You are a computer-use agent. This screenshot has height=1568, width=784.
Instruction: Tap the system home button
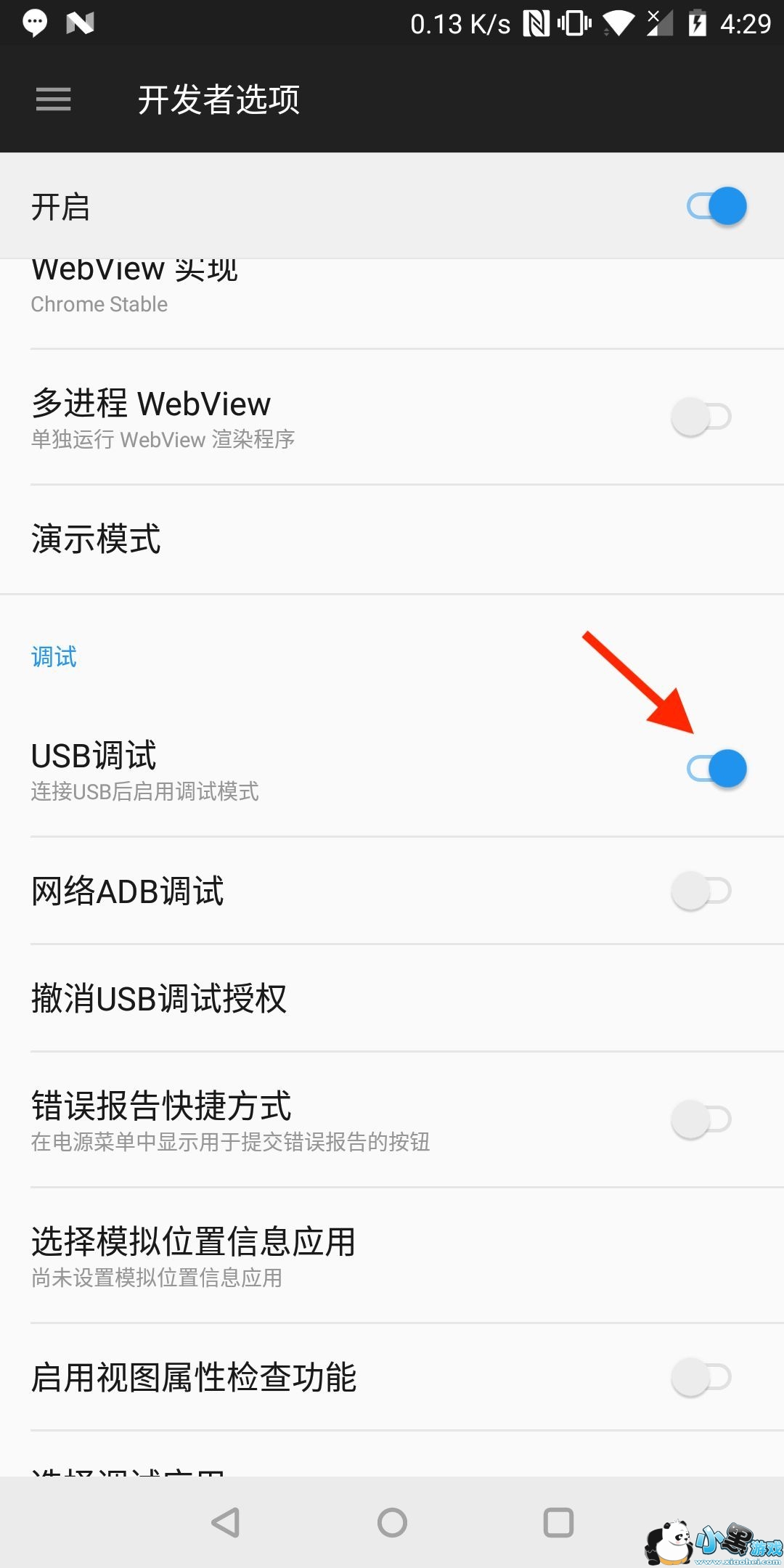tap(392, 1522)
